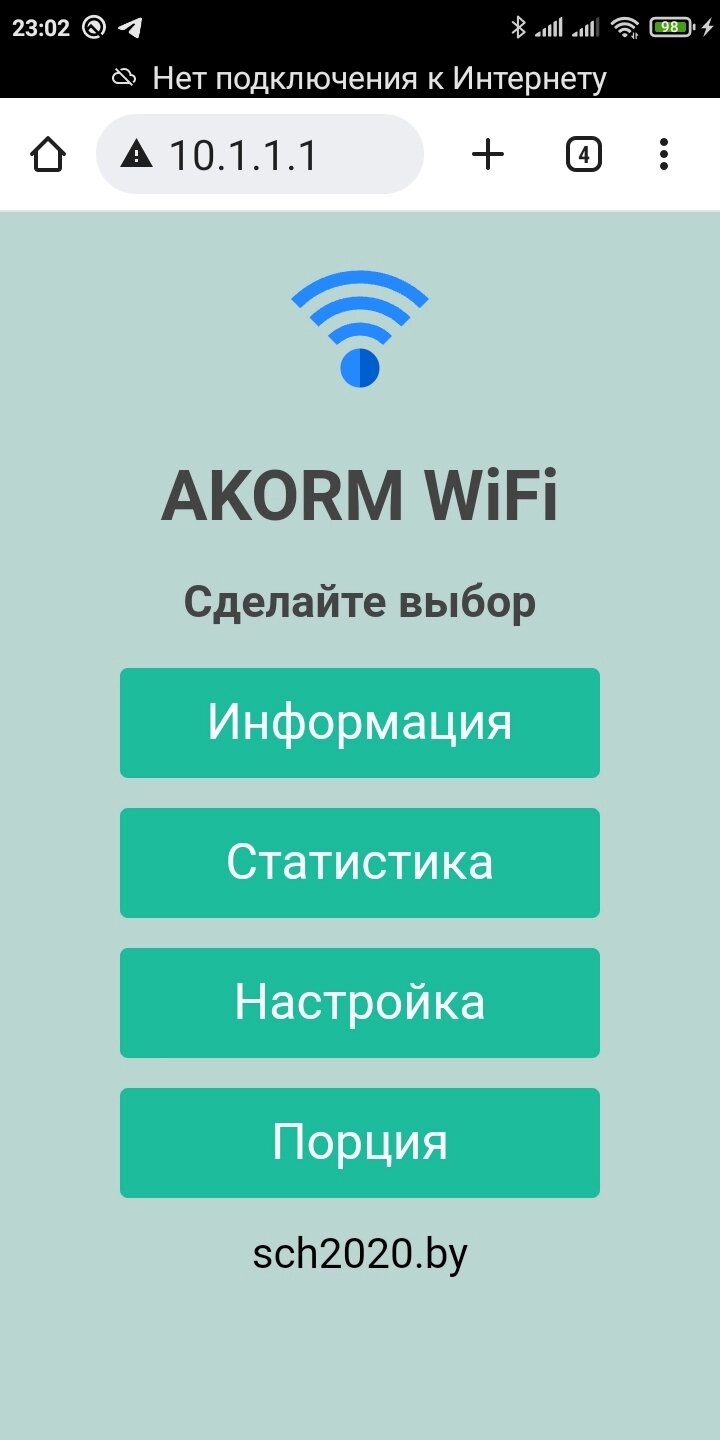Open the Информация section

pos(360,723)
